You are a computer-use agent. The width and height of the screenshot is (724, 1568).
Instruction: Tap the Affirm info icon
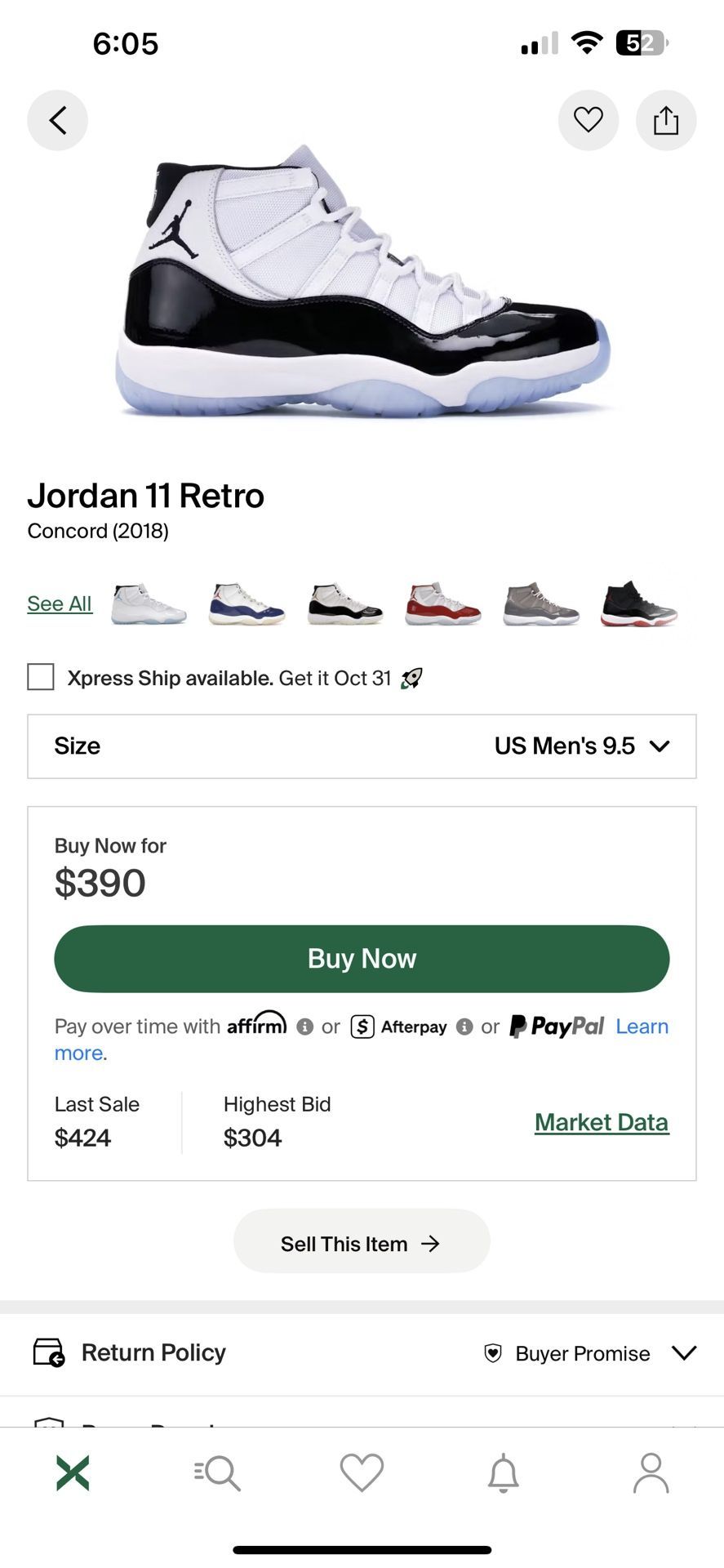304,1027
